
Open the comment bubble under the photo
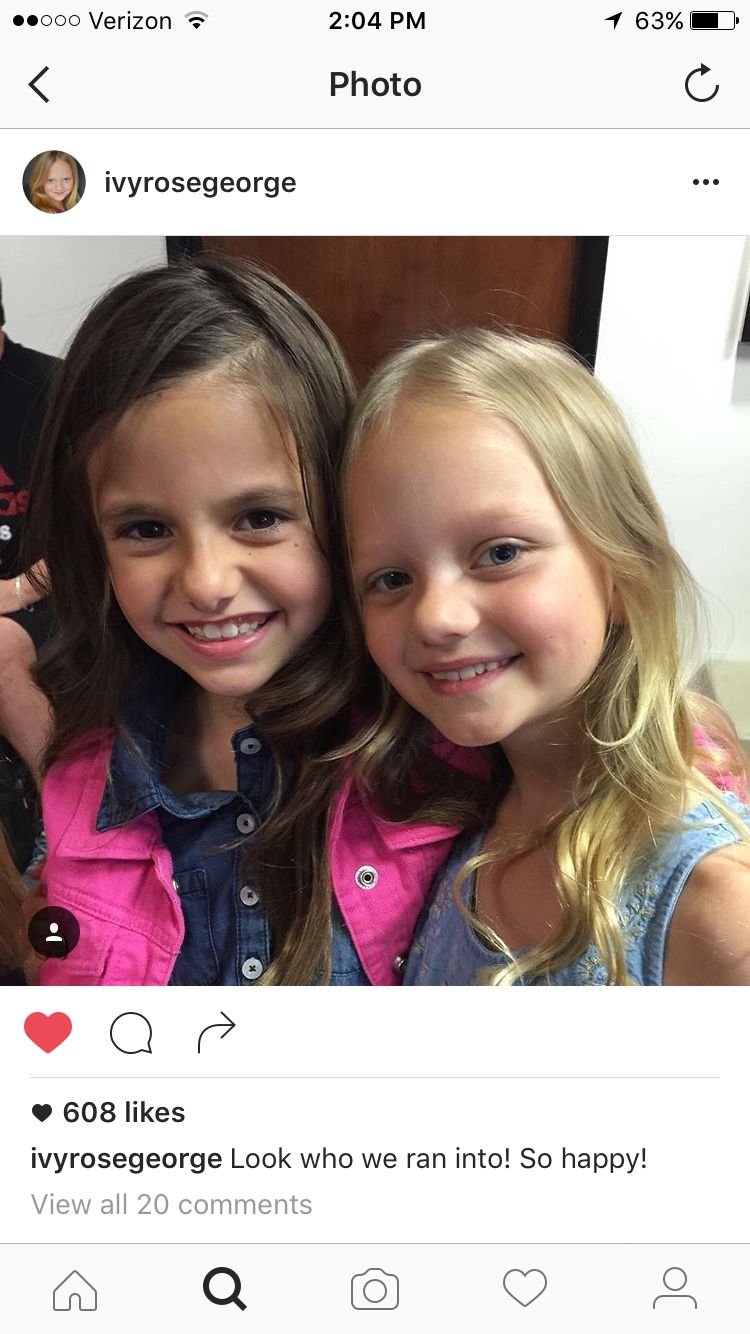(131, 1033)
